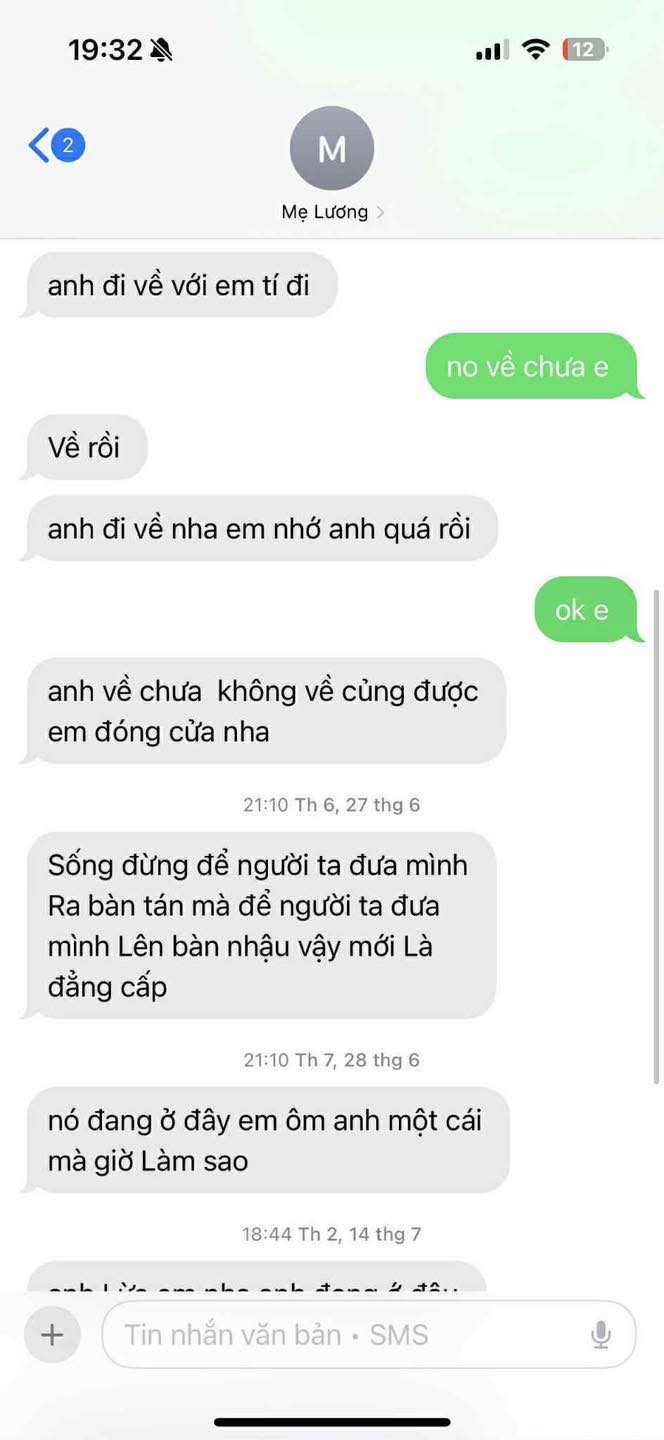This screenshot has height=1440, width=664.
Task: Open contact details for Mẹ Lương
Action: click(331, 165)
